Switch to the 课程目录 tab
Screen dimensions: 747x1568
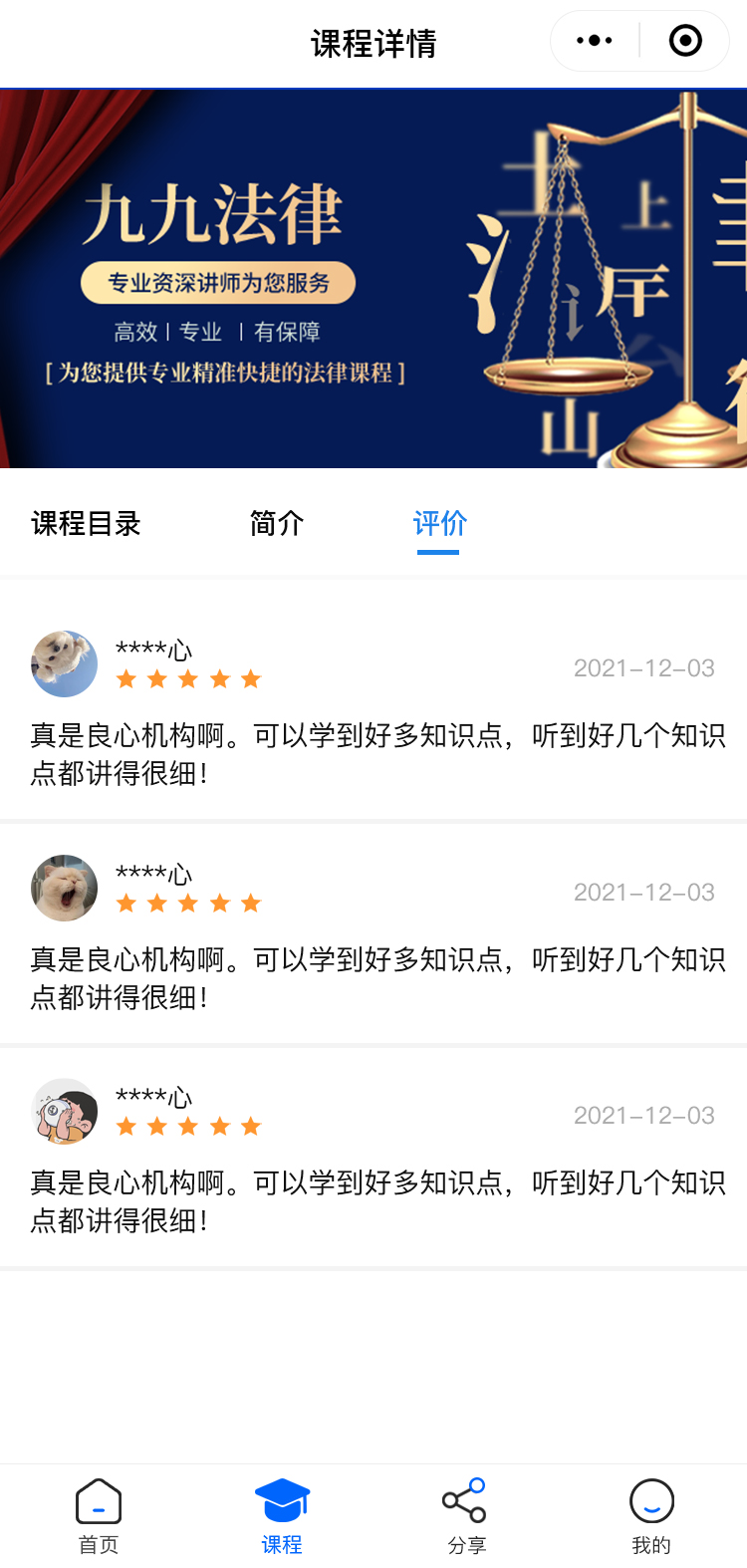click(86, 523)
